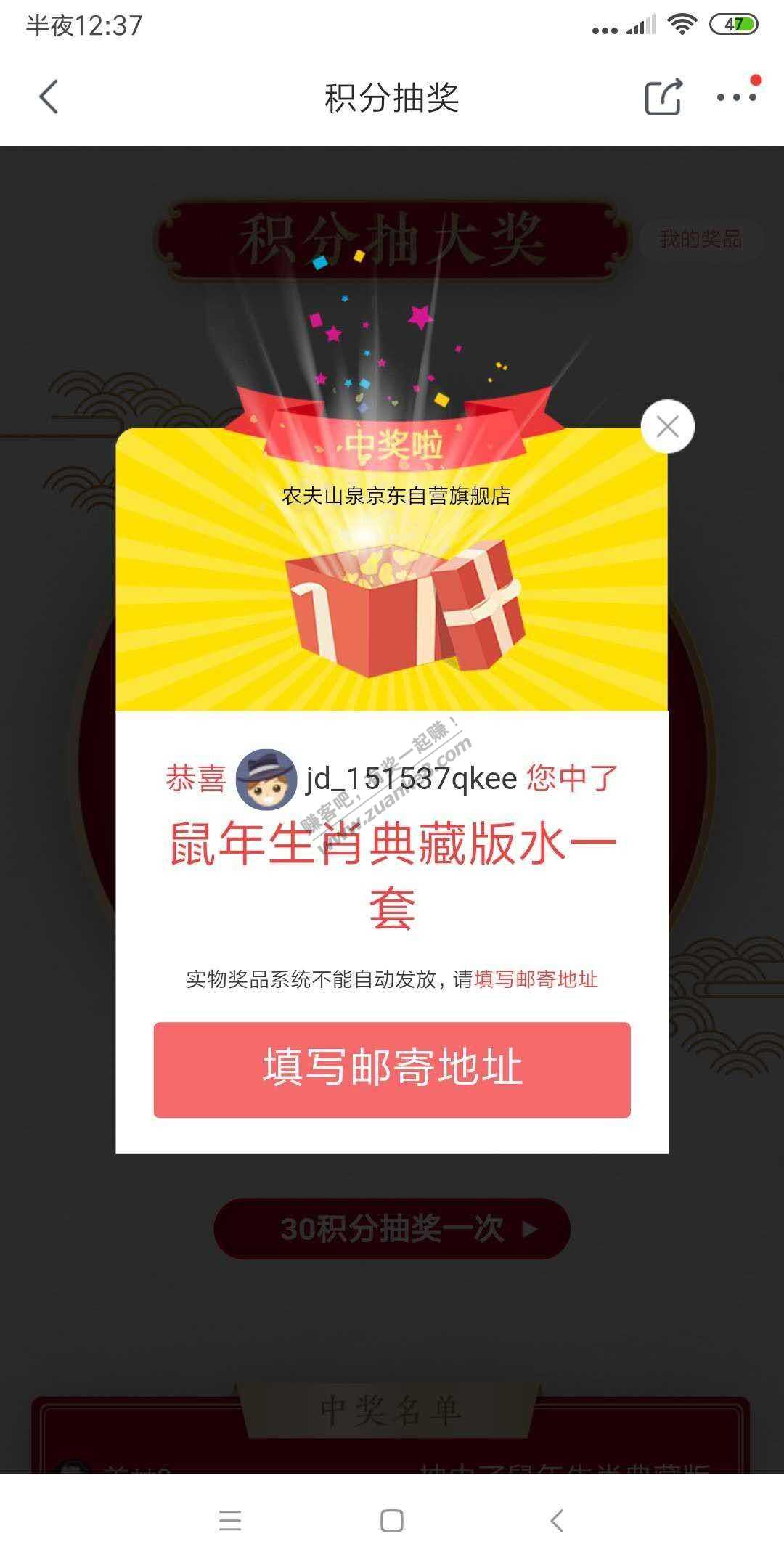Tap the 填写邮寄地址 button
This screenshot has width=784, height=1568.
pyautogui.click(x=392, y=1069)
